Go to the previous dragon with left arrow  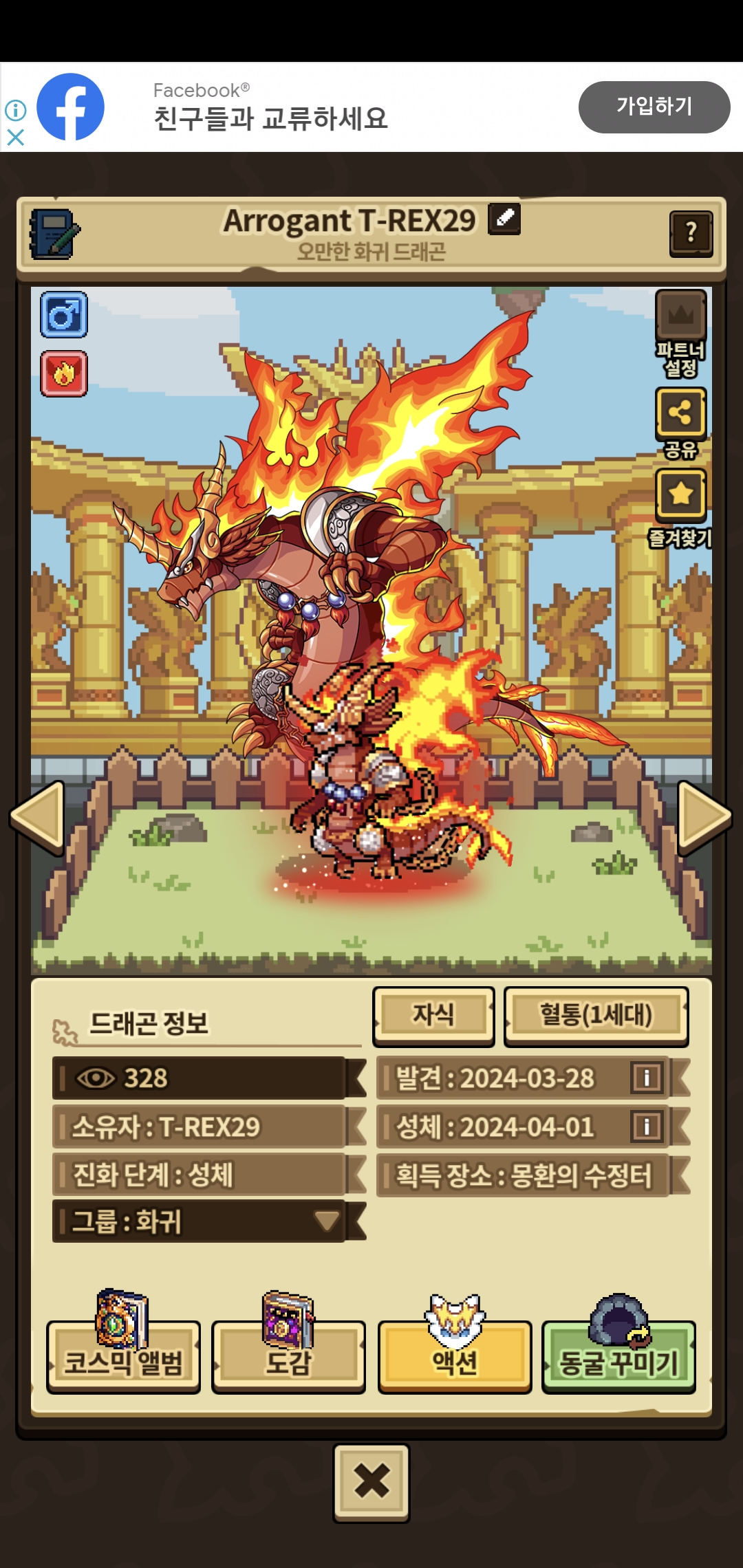[x=38, y=817]
